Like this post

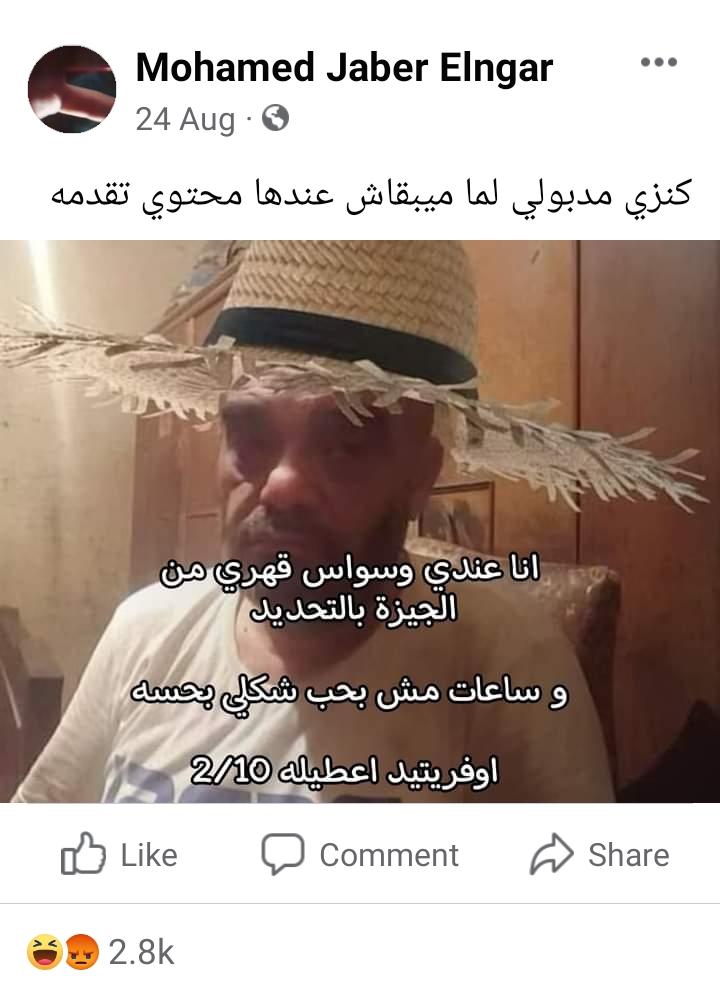pos(119,855)
